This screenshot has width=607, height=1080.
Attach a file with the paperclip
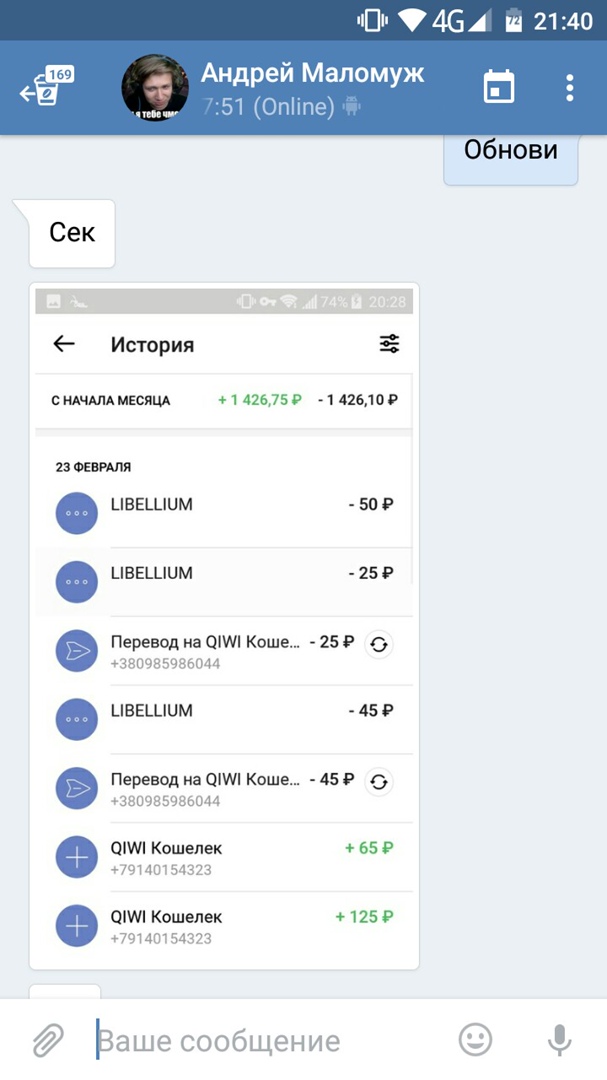pyautogui.click(x=47, y=1041)
